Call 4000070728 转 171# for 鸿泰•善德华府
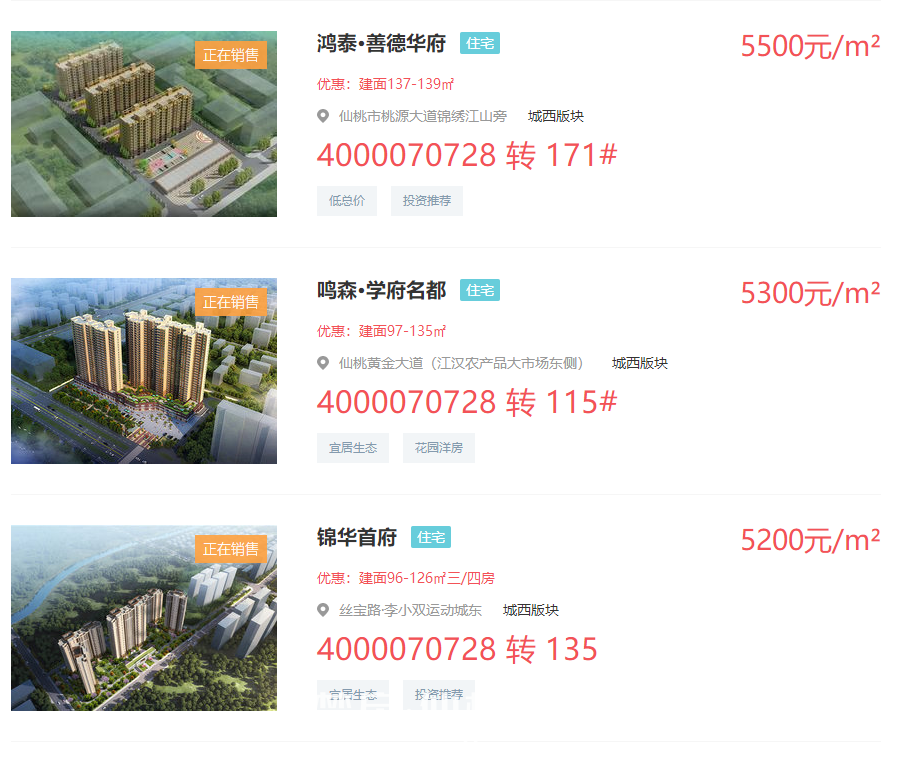This screenshot has width=910, height=762. pyautogui.click(x=467, y=156)
